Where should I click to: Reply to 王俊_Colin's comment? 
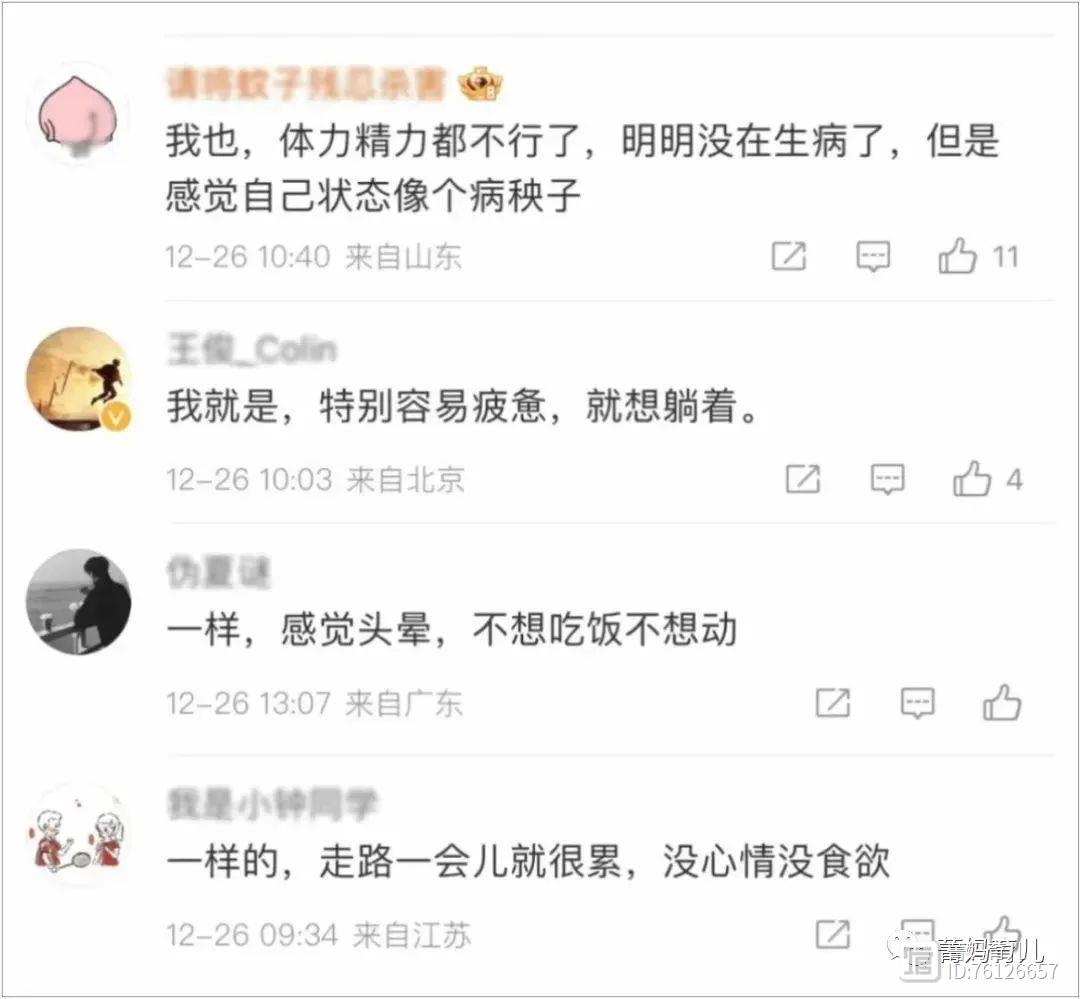coord(888,480)
